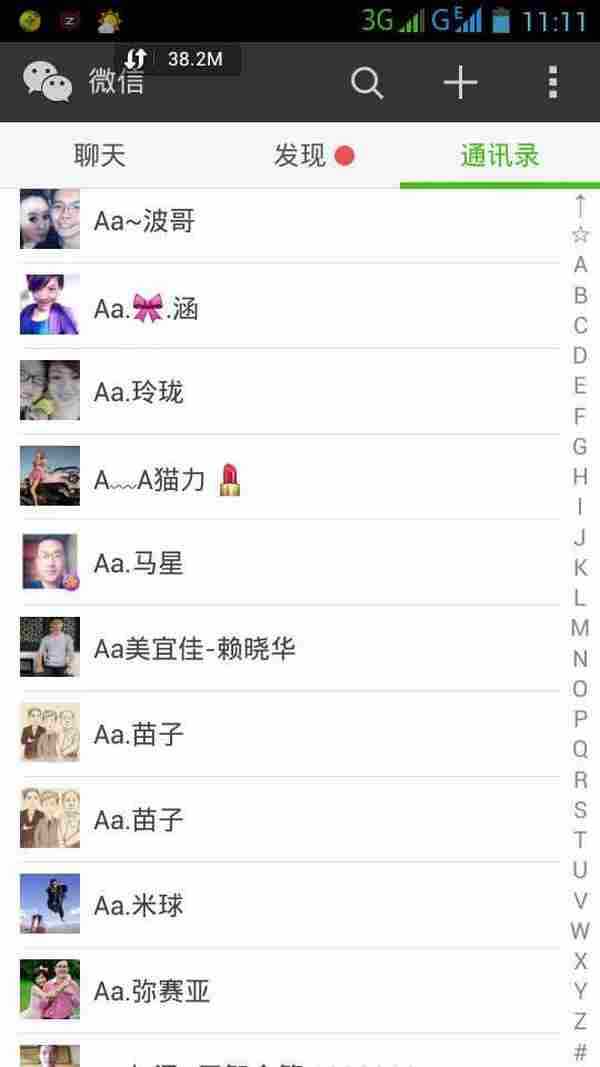Jump to letter M in index
This screenshot has height=1067, width=600.
pos(580,629)
